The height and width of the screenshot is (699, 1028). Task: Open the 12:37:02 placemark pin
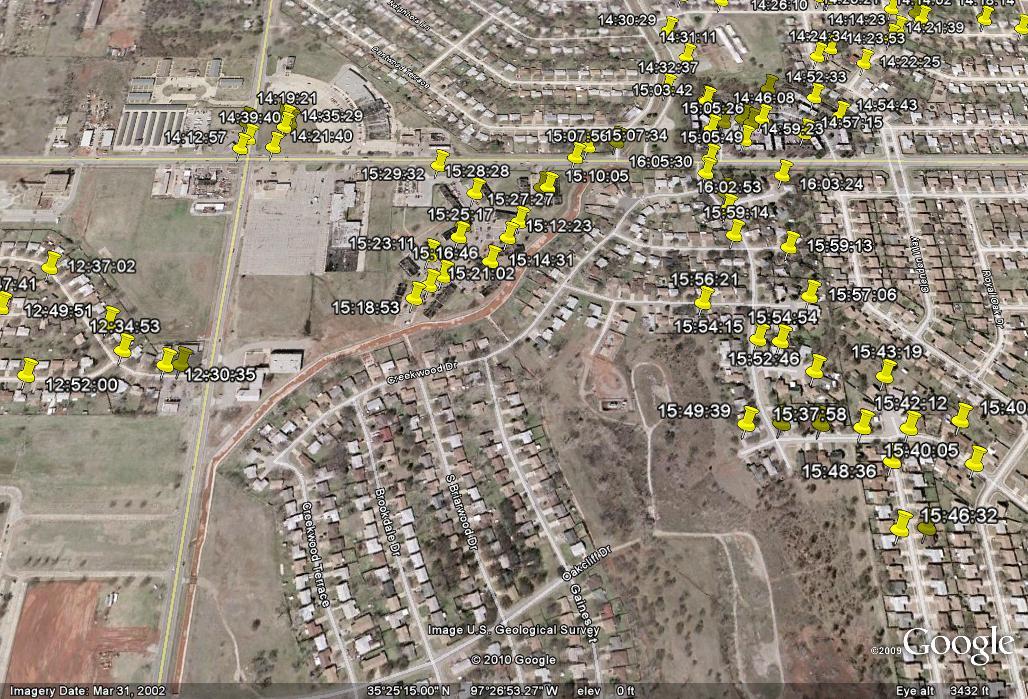pyautogui.click(x=51, y=262)
